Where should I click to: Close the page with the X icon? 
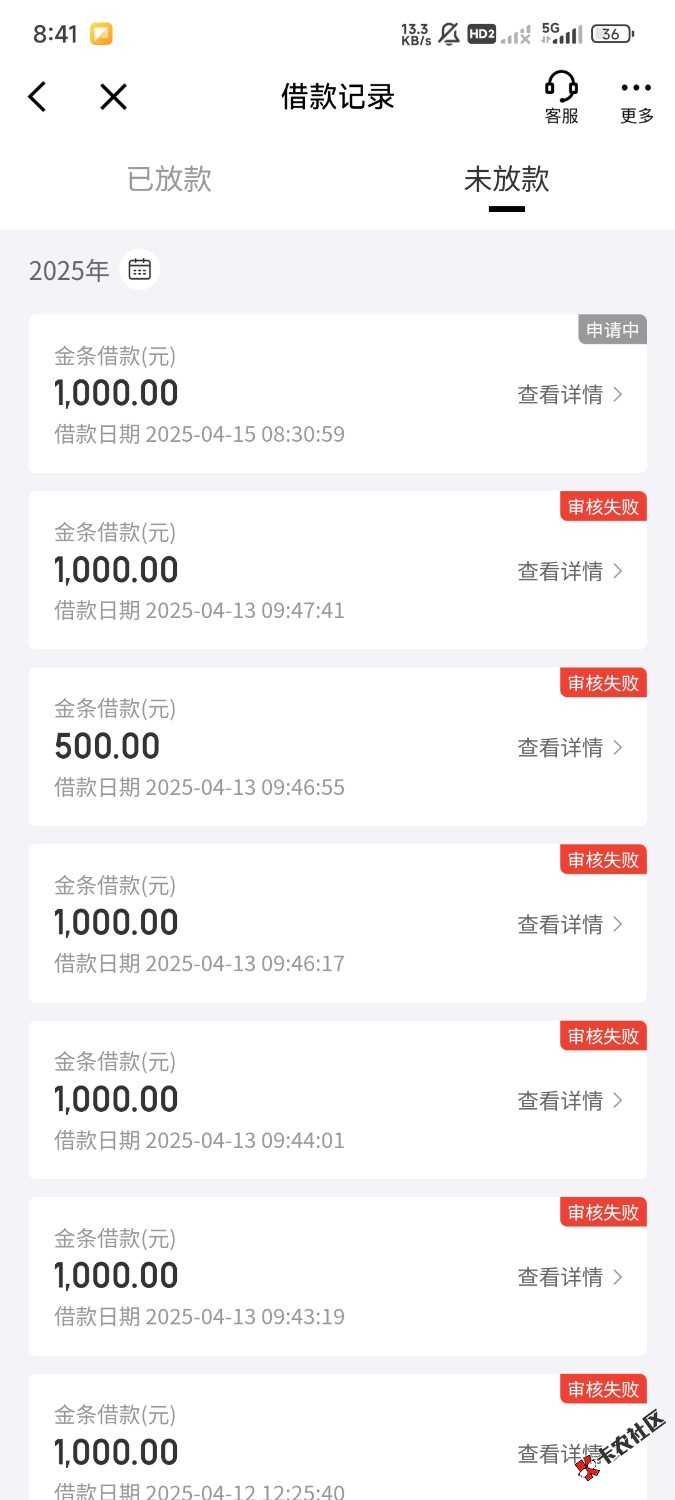(x=114, y=97)
